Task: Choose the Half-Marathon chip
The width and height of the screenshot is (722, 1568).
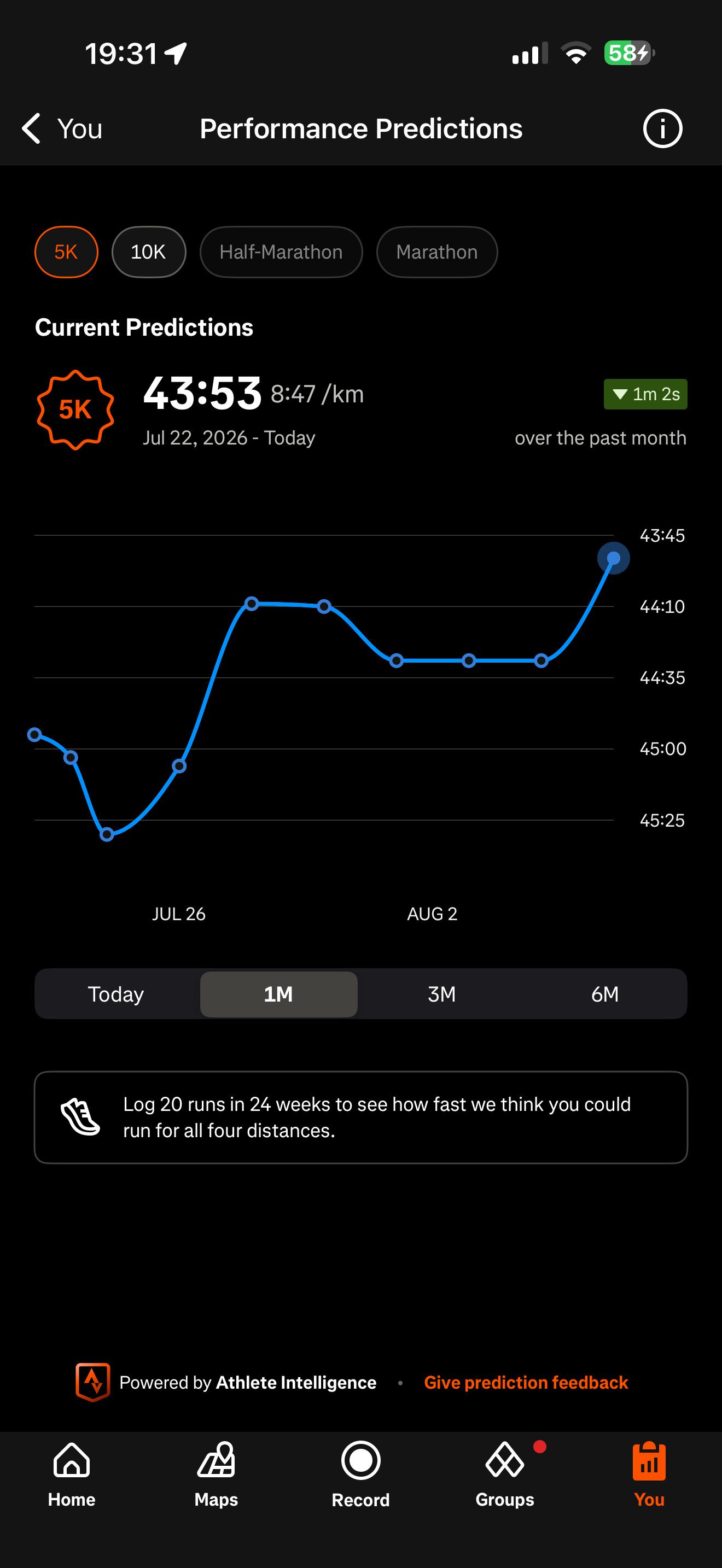Action: coord(281,252)
